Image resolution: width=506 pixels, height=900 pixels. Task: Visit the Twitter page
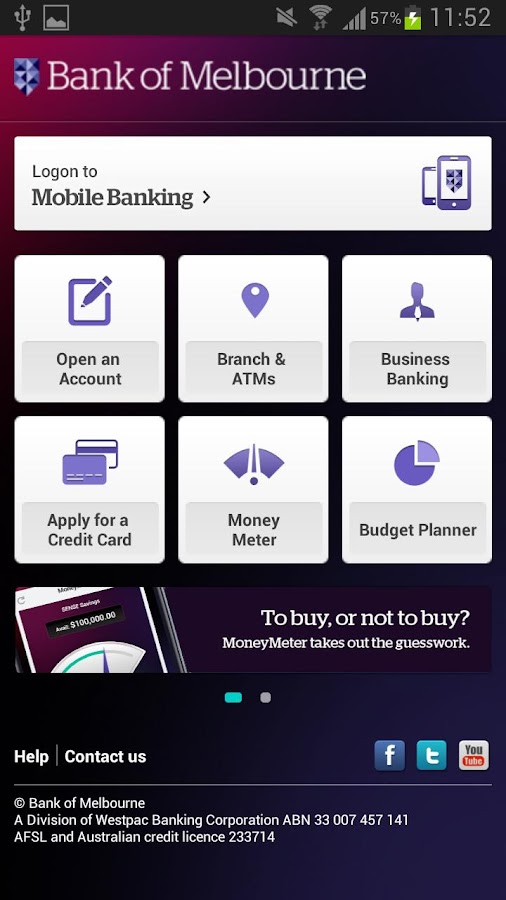[431, 755]
